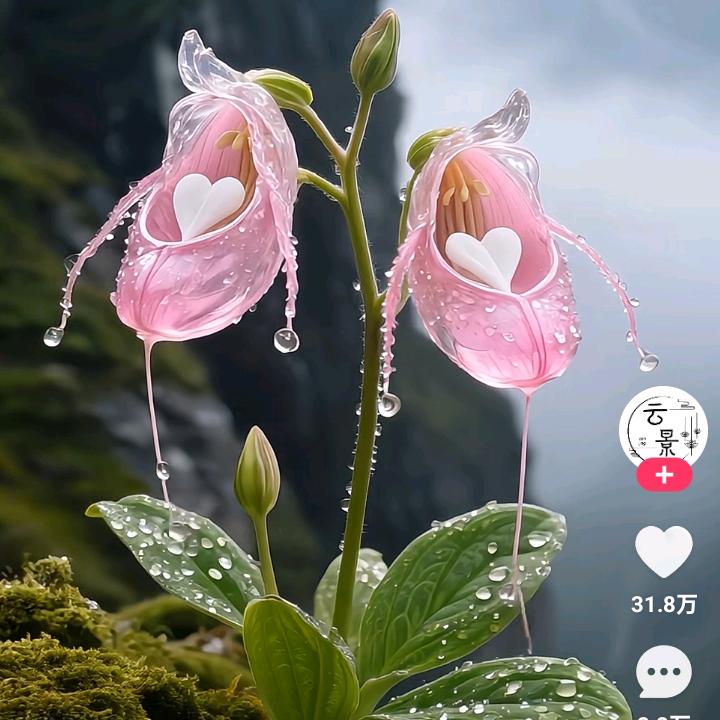The height and width of the screenshot is (720, 720).
Task: Follow the creator with the red plus button
Action: tap(664, 475)
